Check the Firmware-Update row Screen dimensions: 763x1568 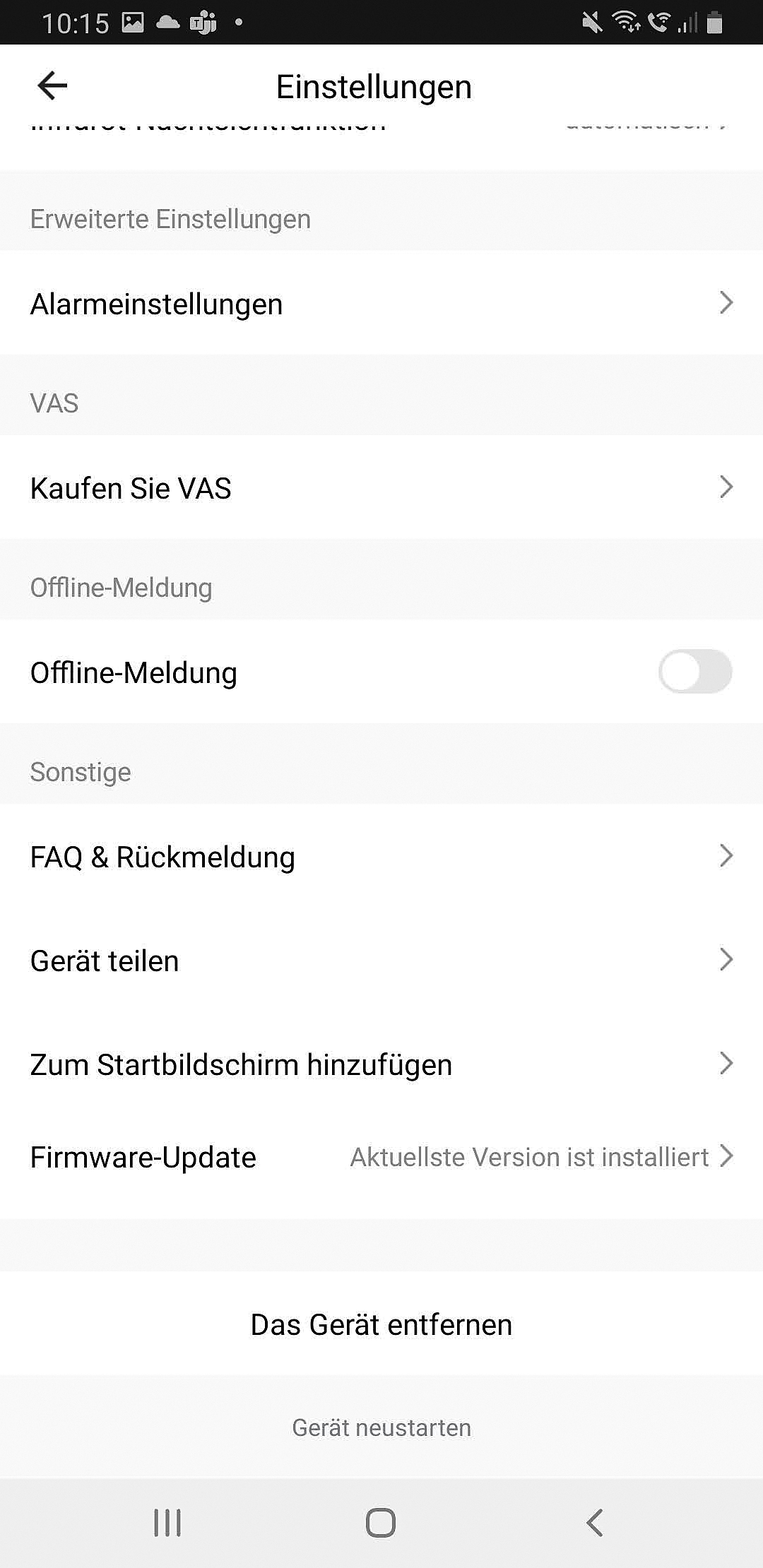(x=381, y=1158)
